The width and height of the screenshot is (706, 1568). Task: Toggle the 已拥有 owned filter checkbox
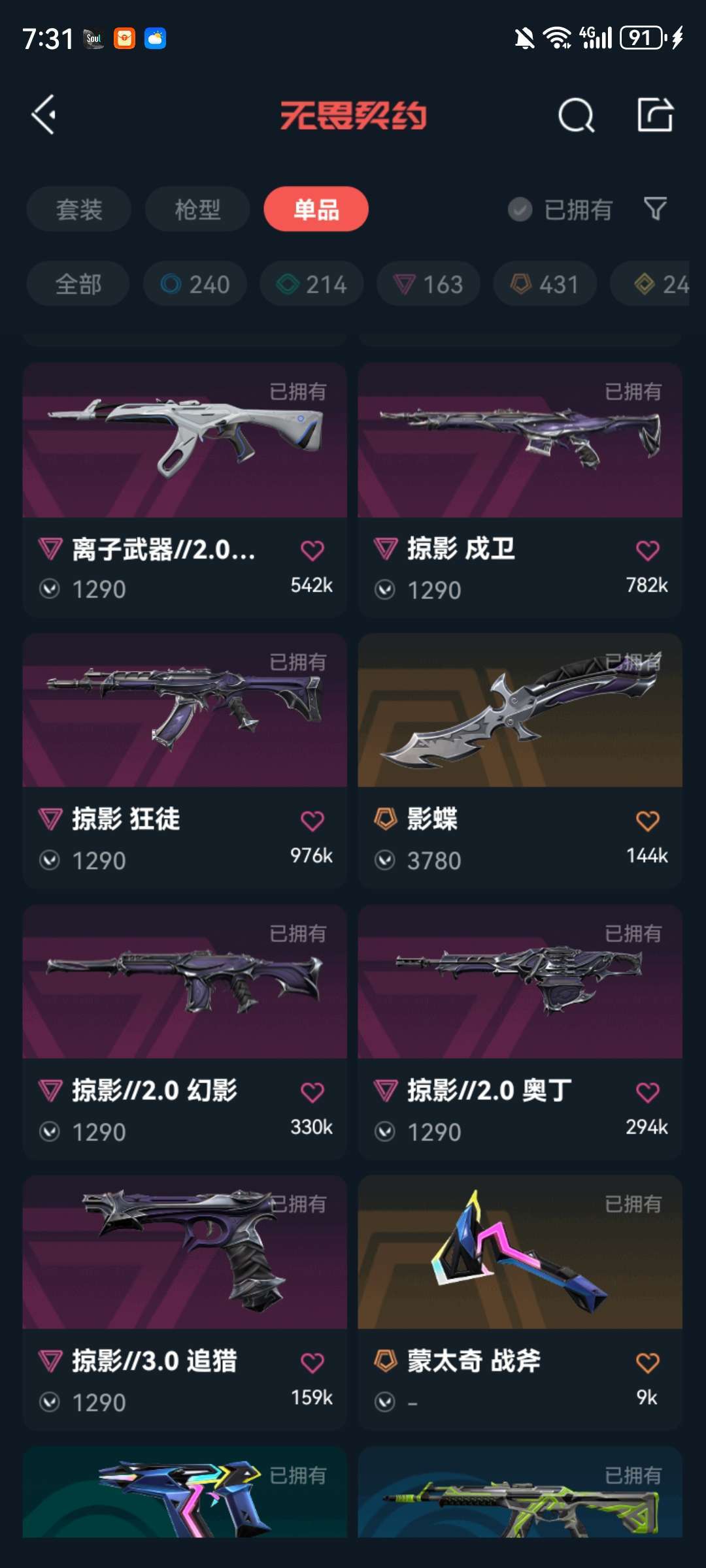coord(520,210)
